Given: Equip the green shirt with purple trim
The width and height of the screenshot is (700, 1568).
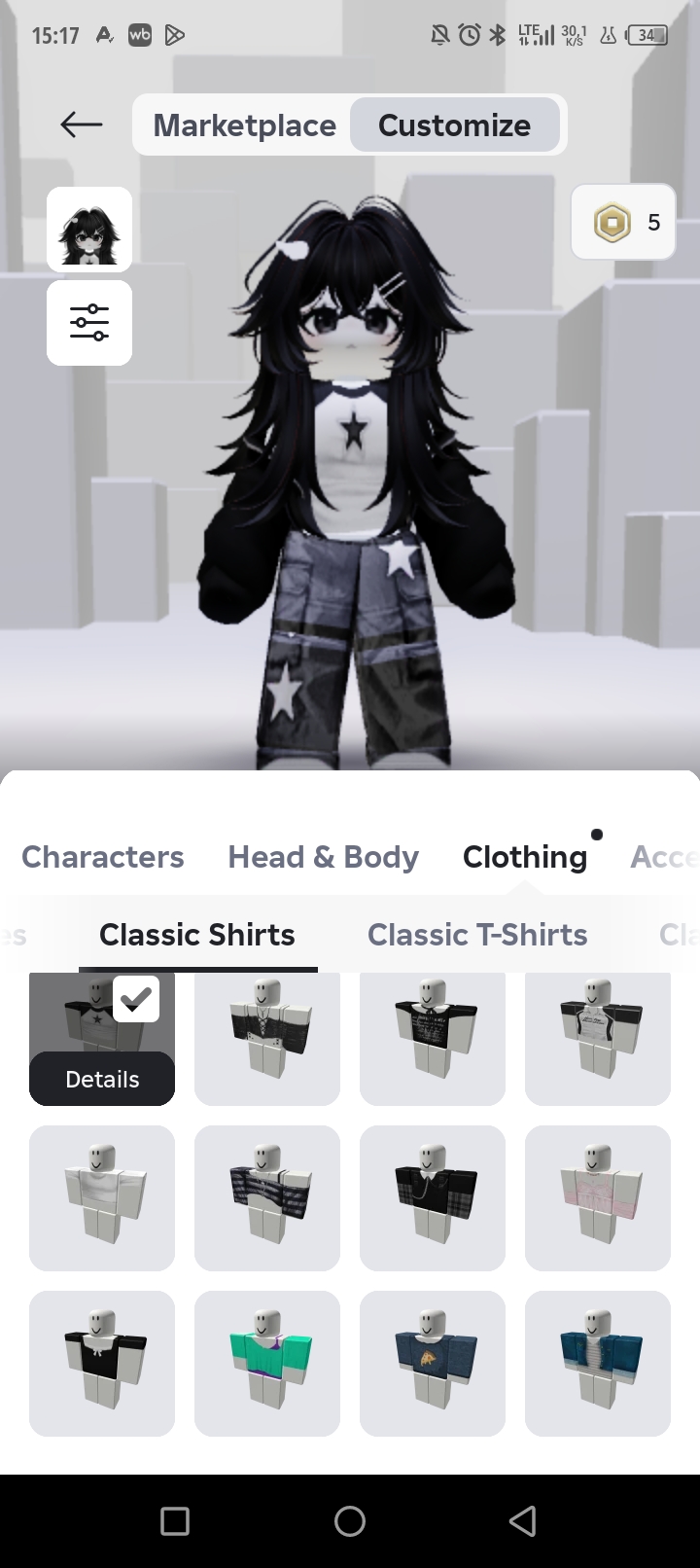Looking at the screenshot, I should tap(267, 1364).
